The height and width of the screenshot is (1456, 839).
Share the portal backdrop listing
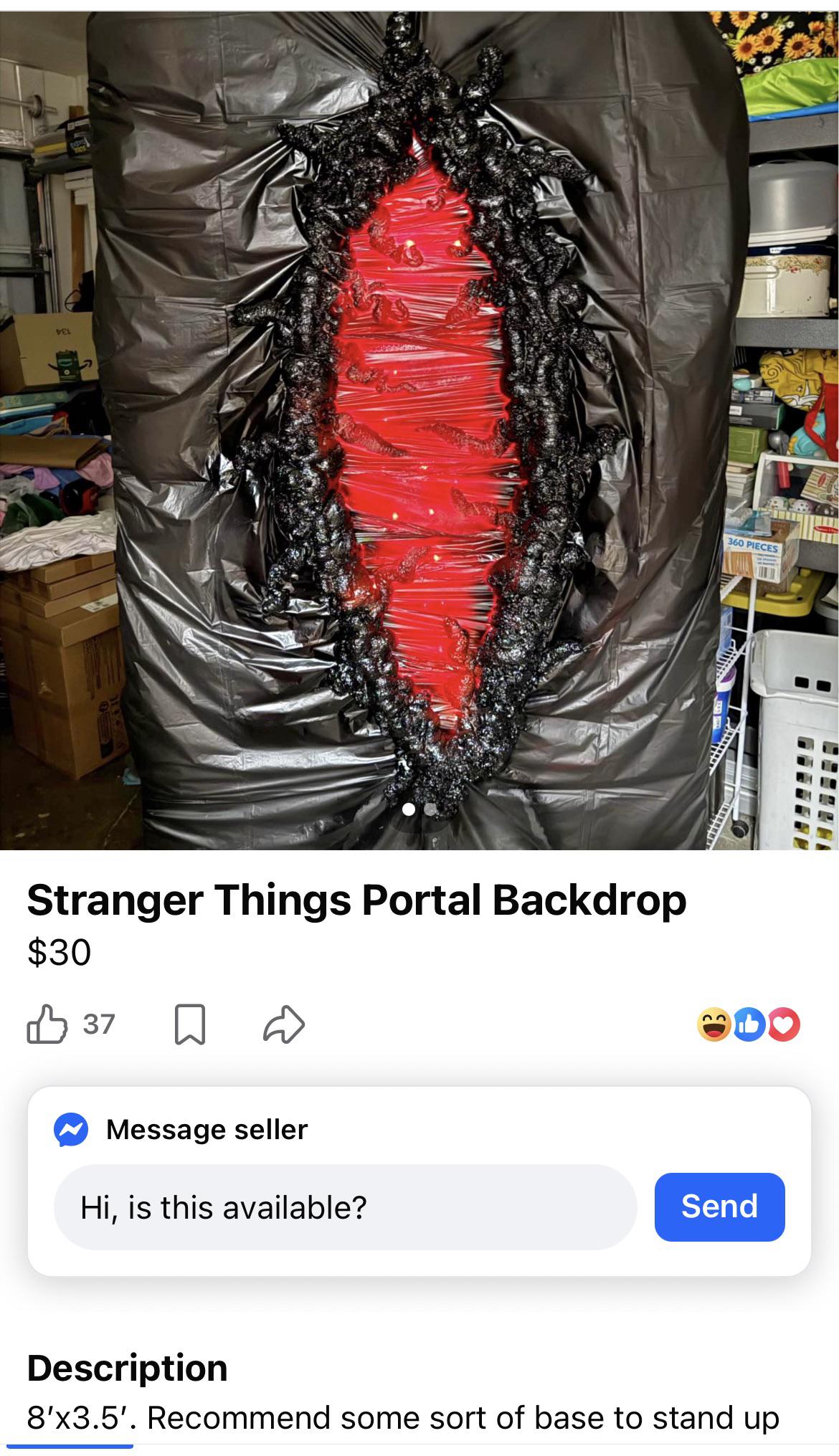tap(284, 1024)
